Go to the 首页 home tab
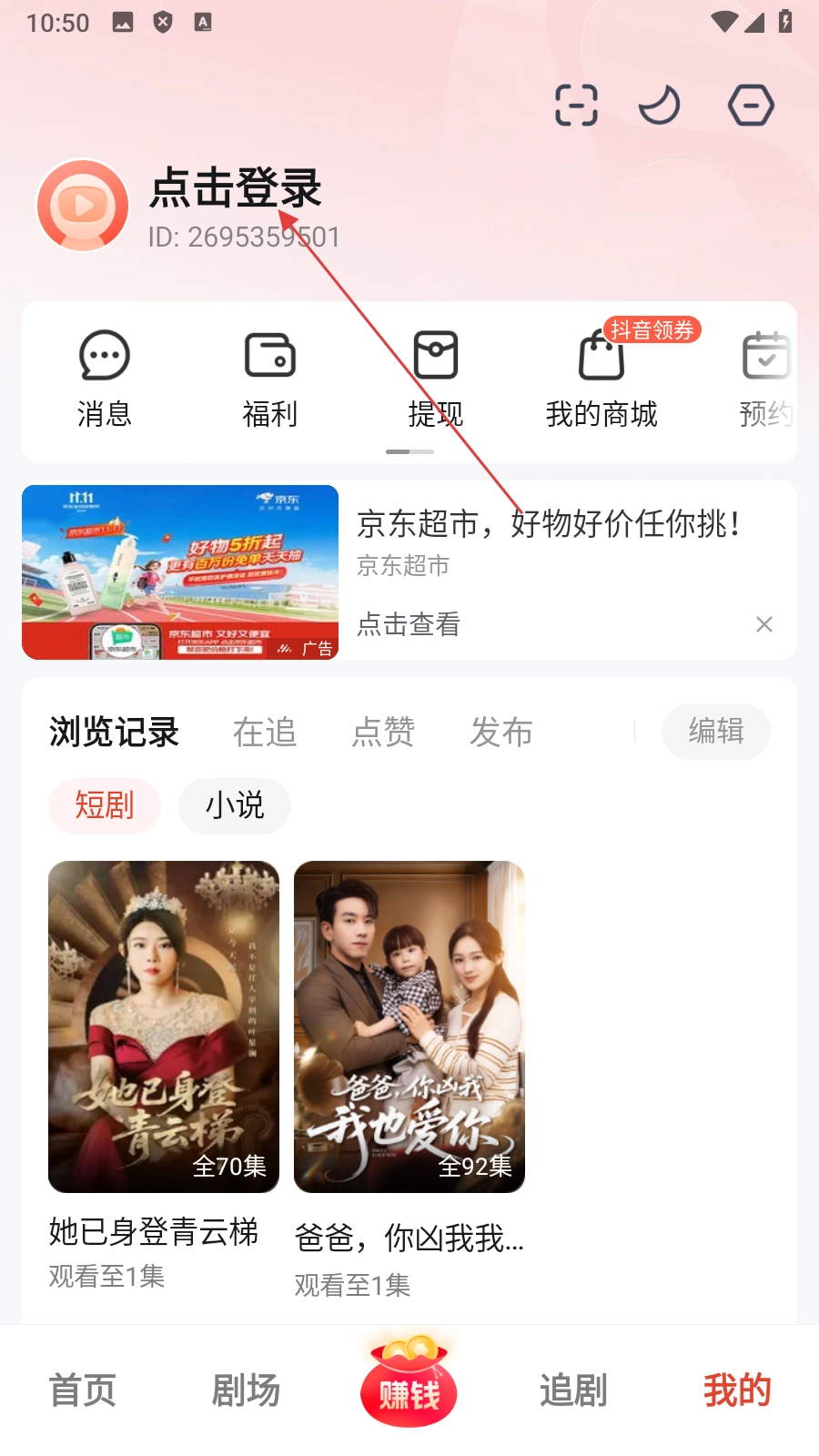Image resolution: width=819 pixels, height=1456 pixels. pyautogui.click(x=82, y=1390)
